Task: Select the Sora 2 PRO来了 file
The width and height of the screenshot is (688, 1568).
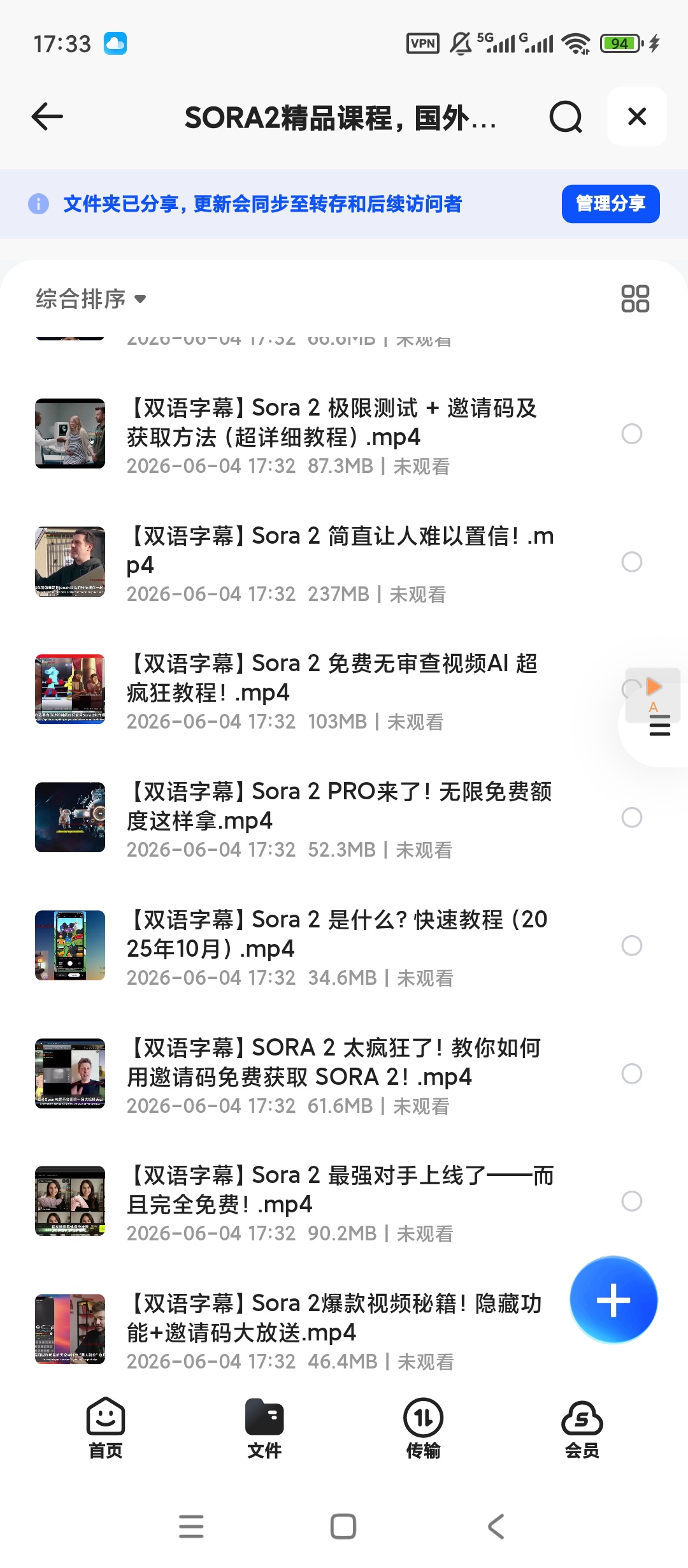Action: 631,818
